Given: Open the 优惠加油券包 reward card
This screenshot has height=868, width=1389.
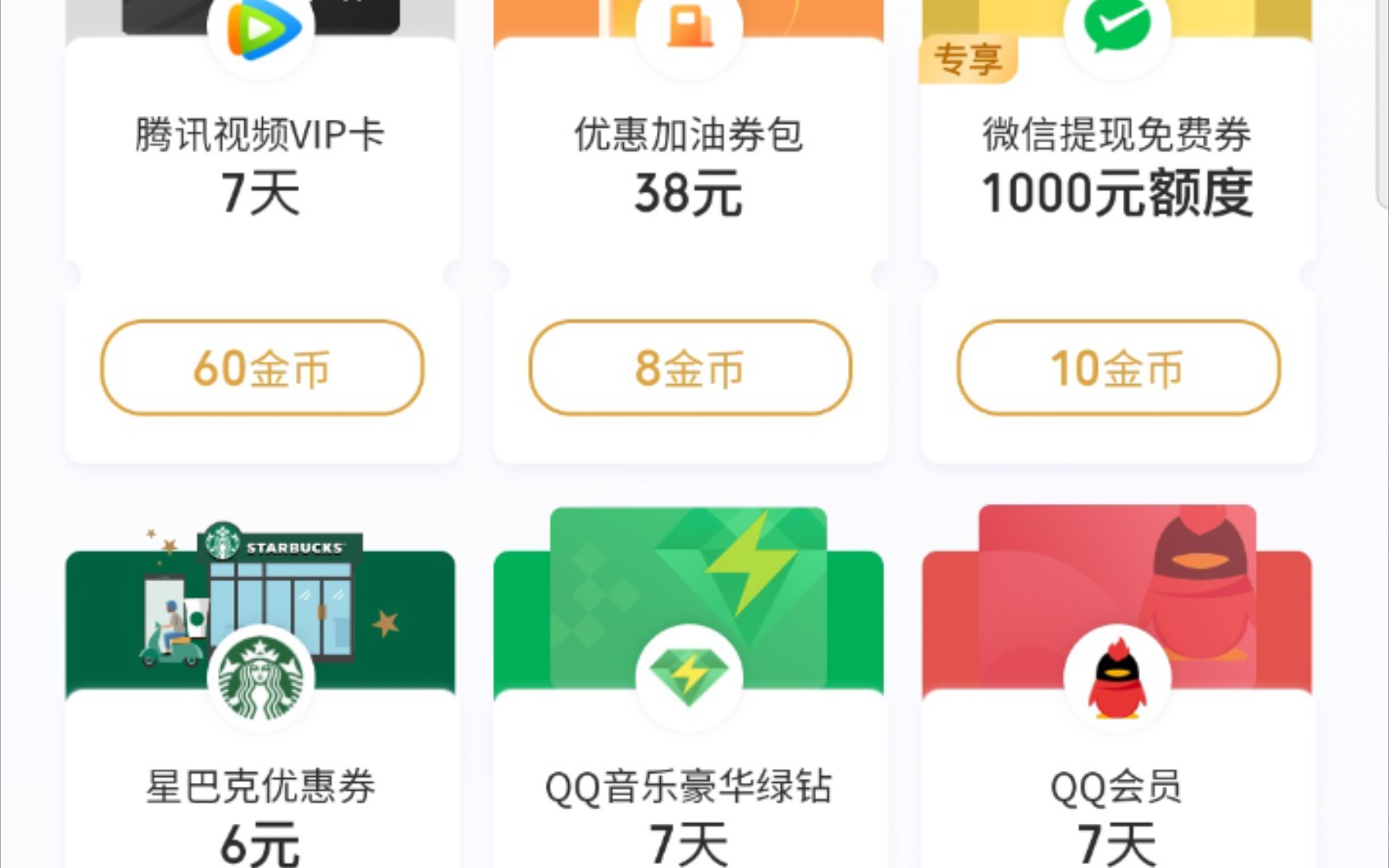Looking at the screenshot, I should (690, 165).
